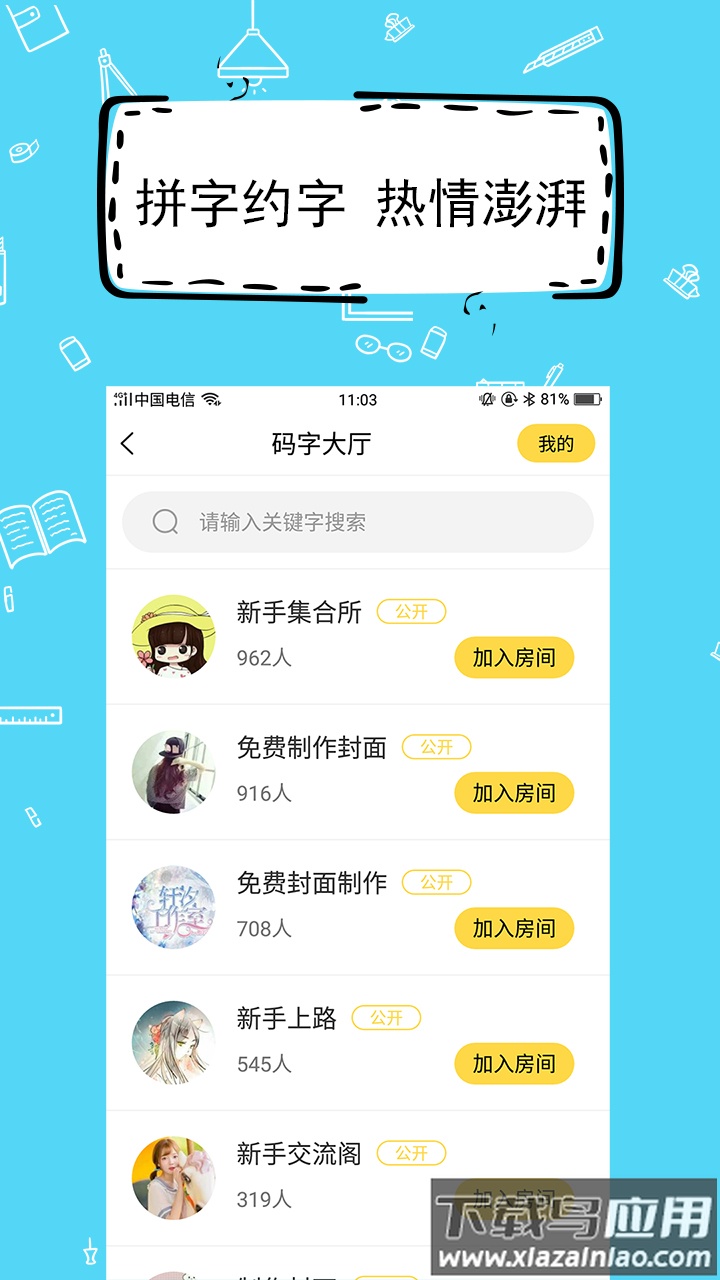Join the 新手集合所 room
720x1280 pixels.
514,658
